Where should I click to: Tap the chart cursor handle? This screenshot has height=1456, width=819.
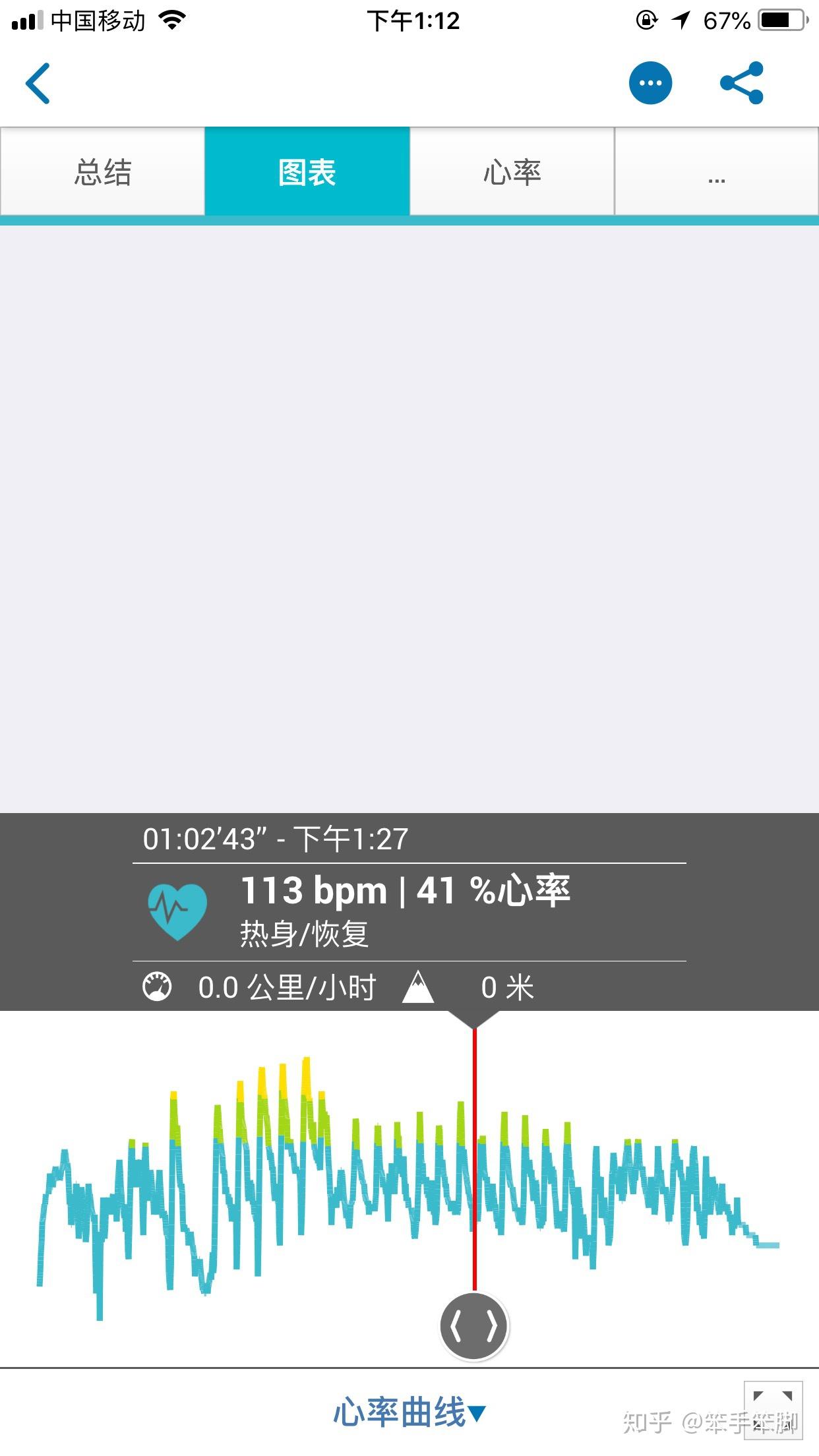[x=474, y=1325]
